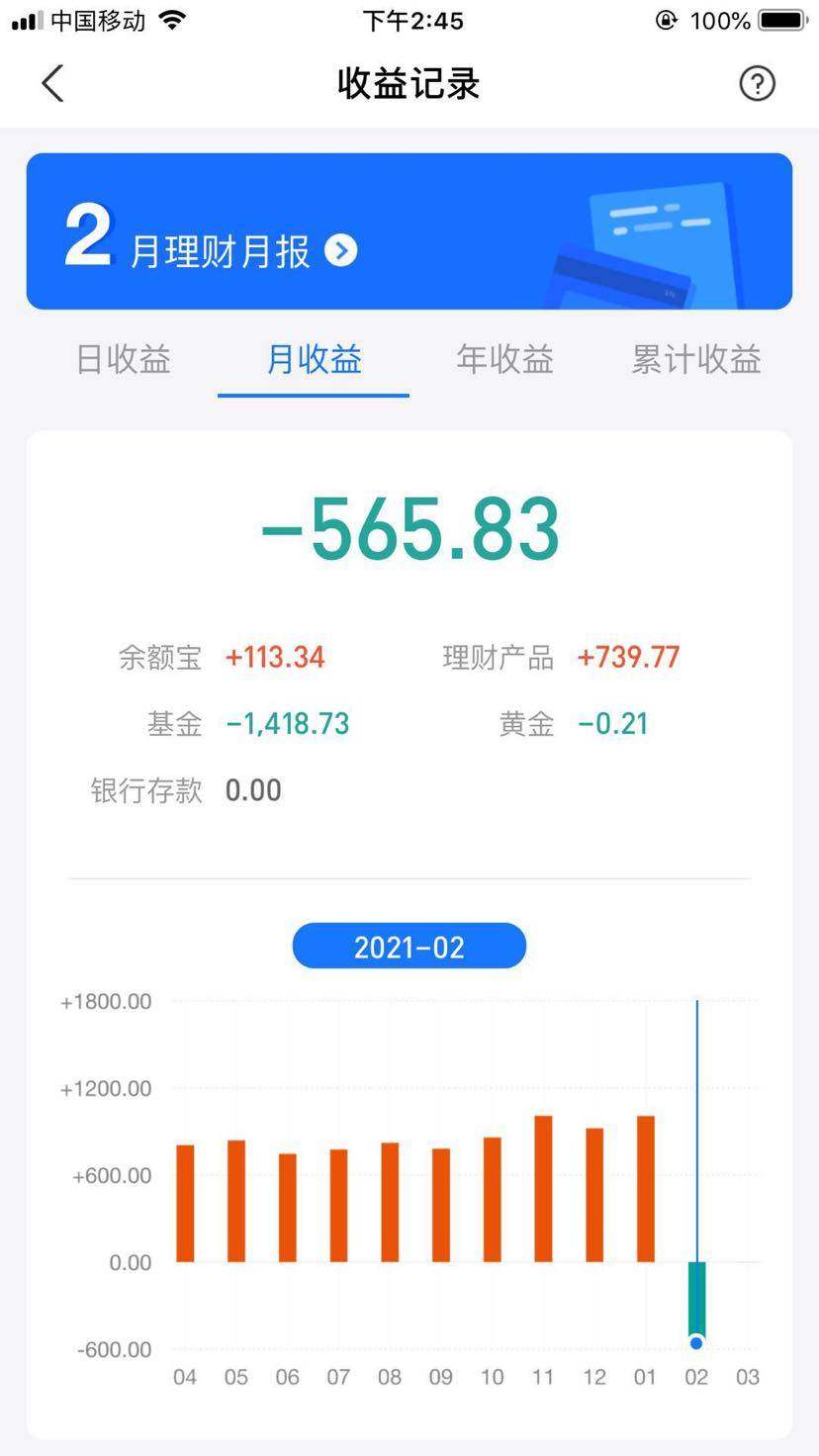Select the 11 month bar in chart
This screenshot has height=1456, width=819.
click(543, 1188)
